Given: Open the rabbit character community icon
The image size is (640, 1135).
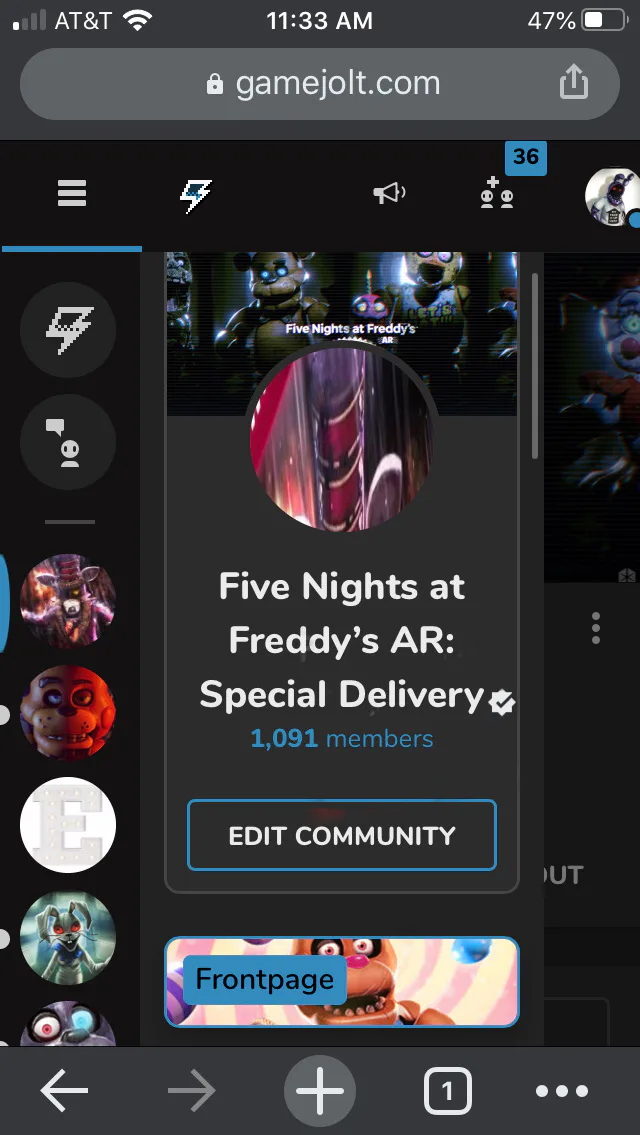Looking at the screenshot, I should click(x=68, y=937).
